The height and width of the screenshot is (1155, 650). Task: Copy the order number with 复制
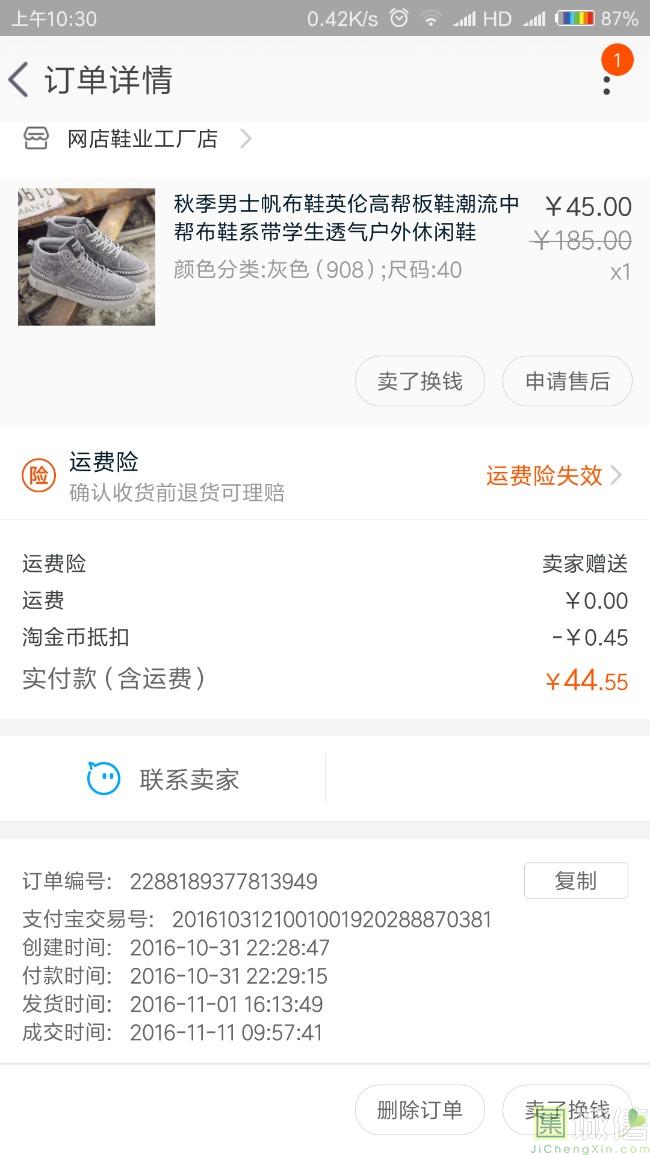576,881
